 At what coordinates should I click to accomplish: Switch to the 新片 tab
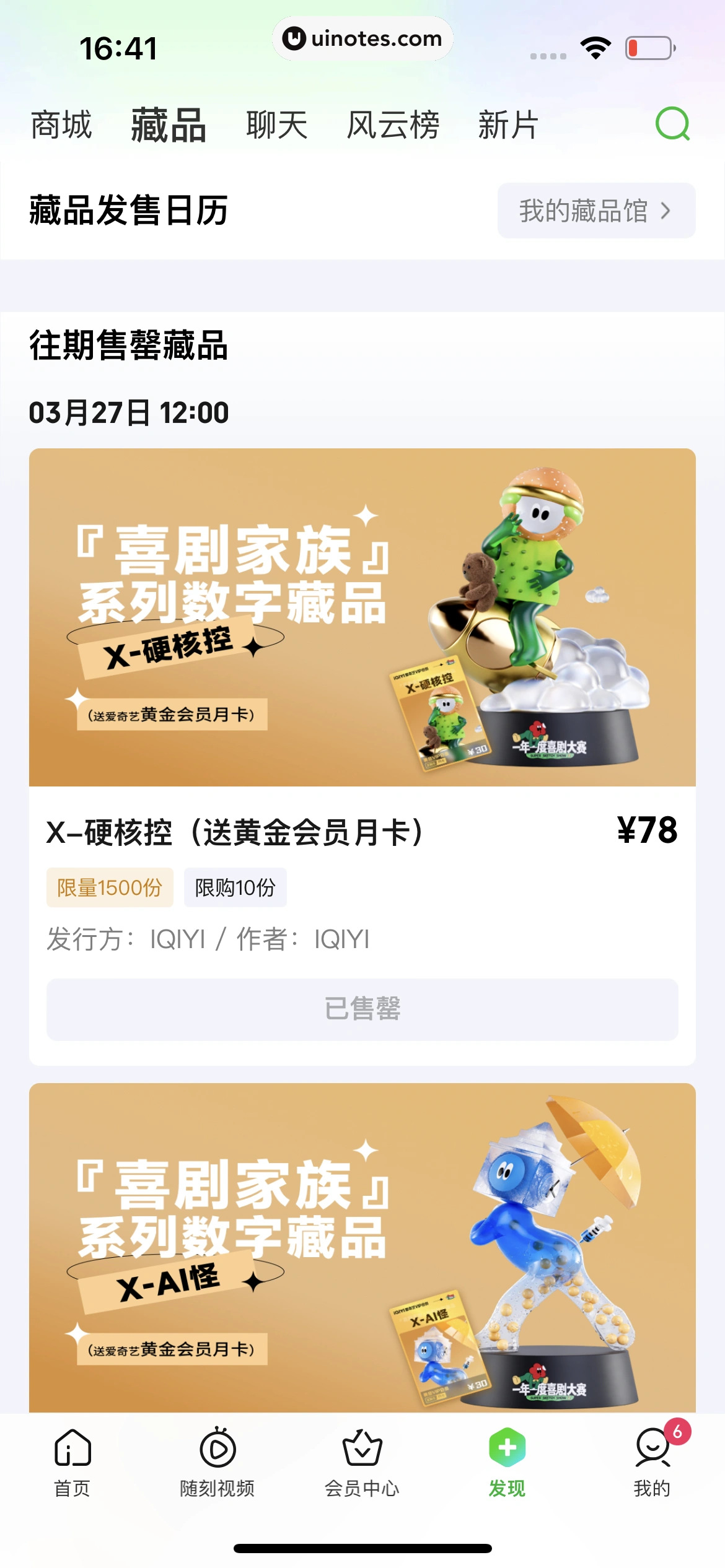pyautogui.click(x=508, y=125)
